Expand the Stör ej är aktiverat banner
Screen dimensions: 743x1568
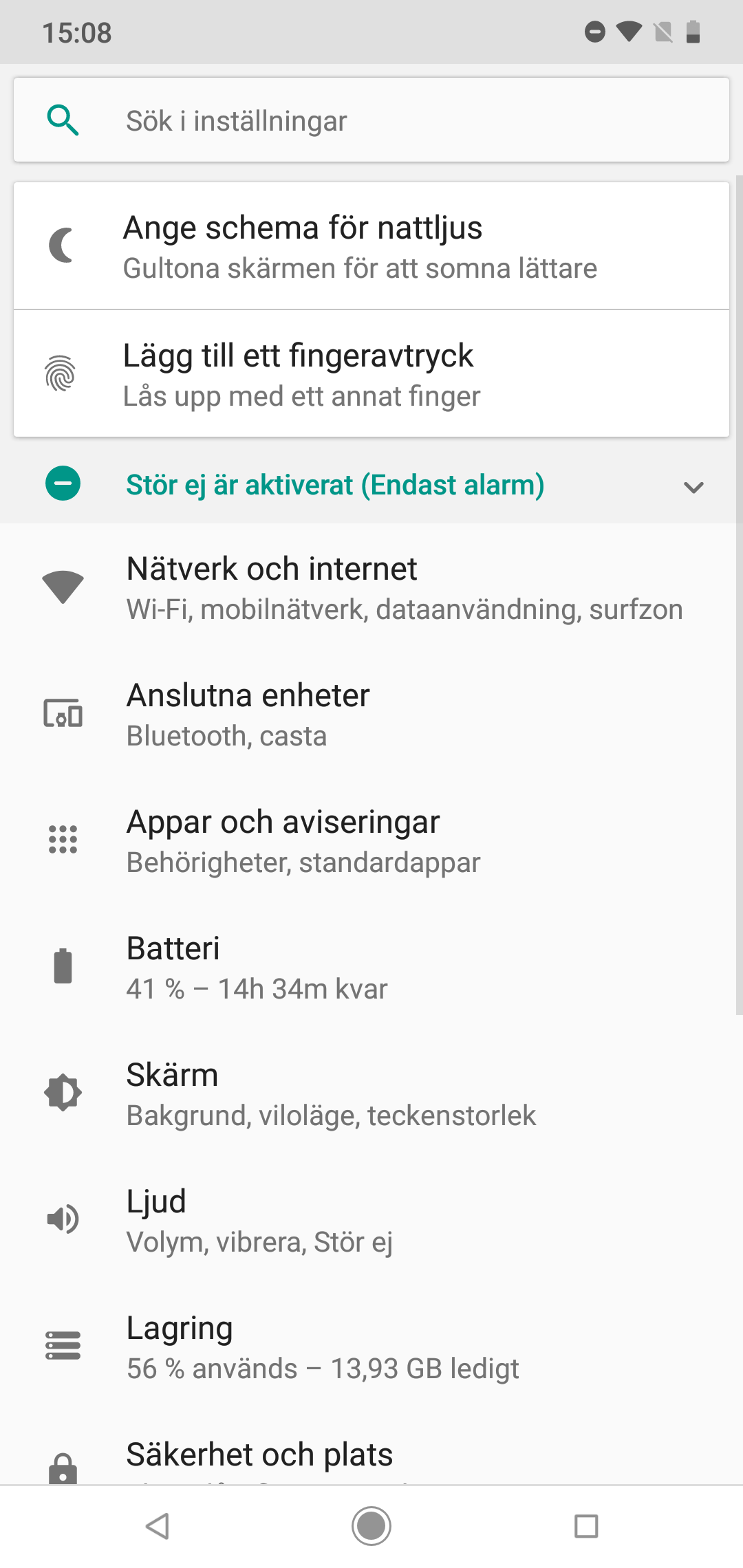click(x=693, y=486)
